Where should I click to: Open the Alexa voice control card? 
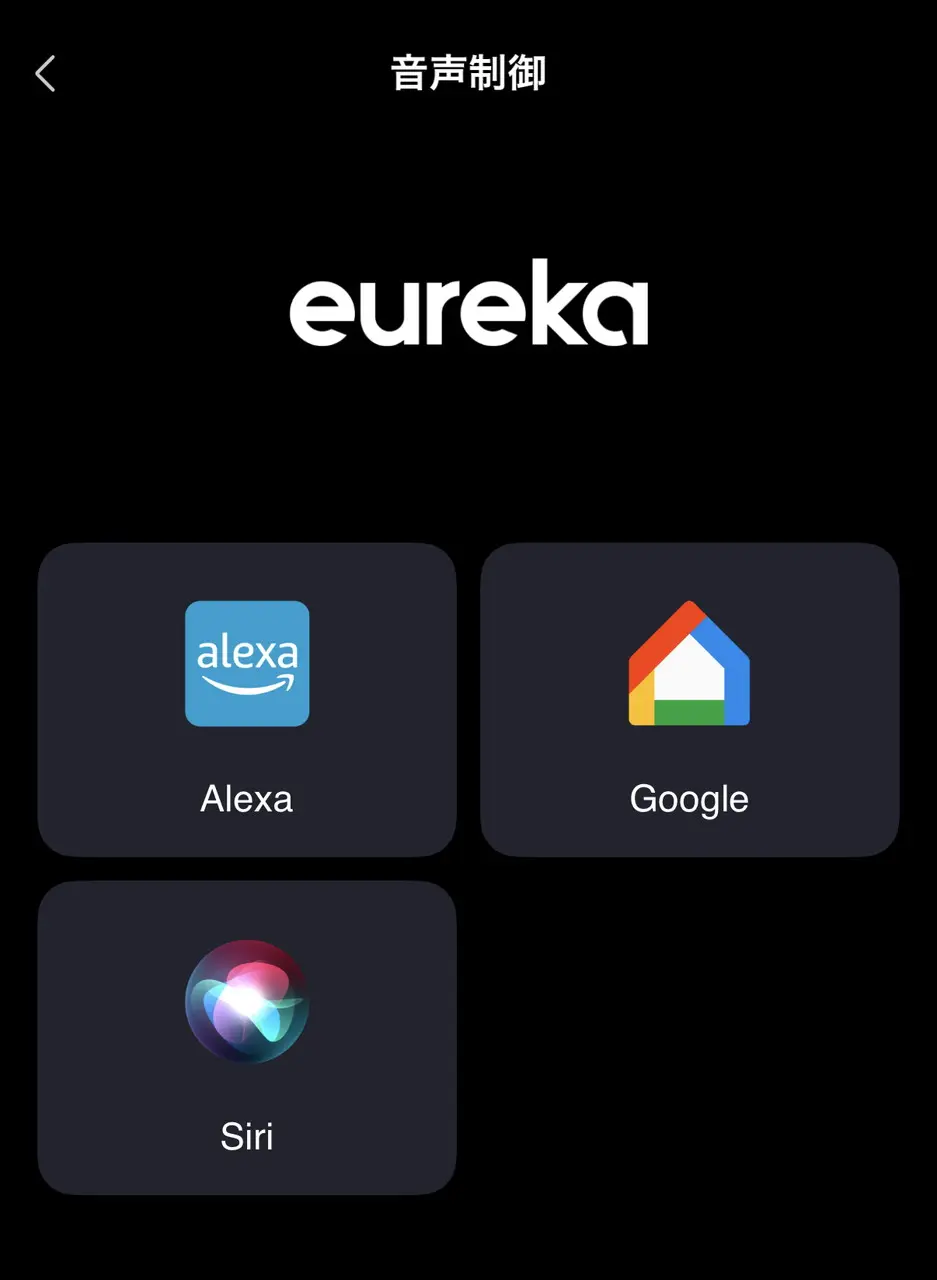coord(247,699)
